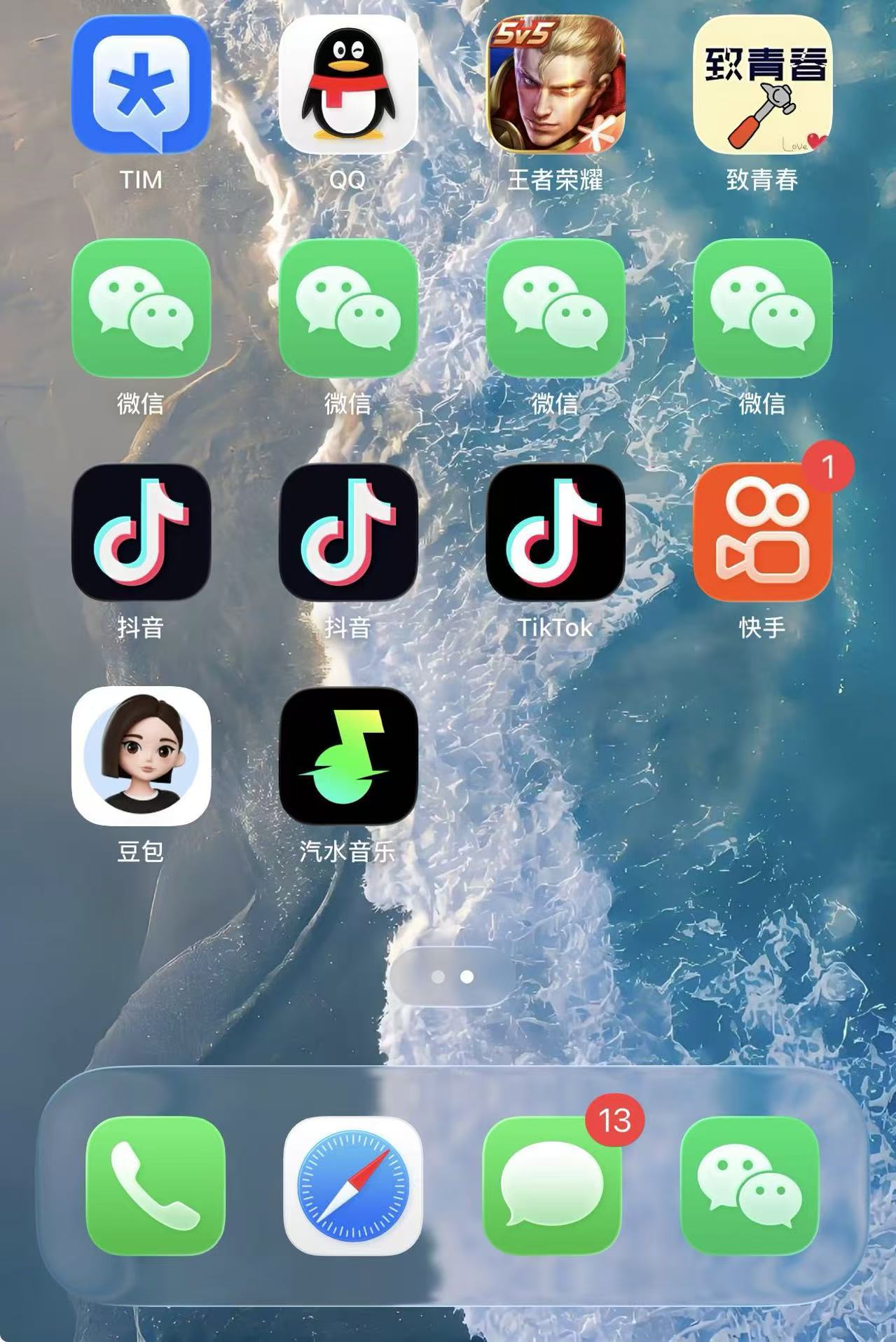
Task: Open the 致青春 app
Action: tap(762, 85)
